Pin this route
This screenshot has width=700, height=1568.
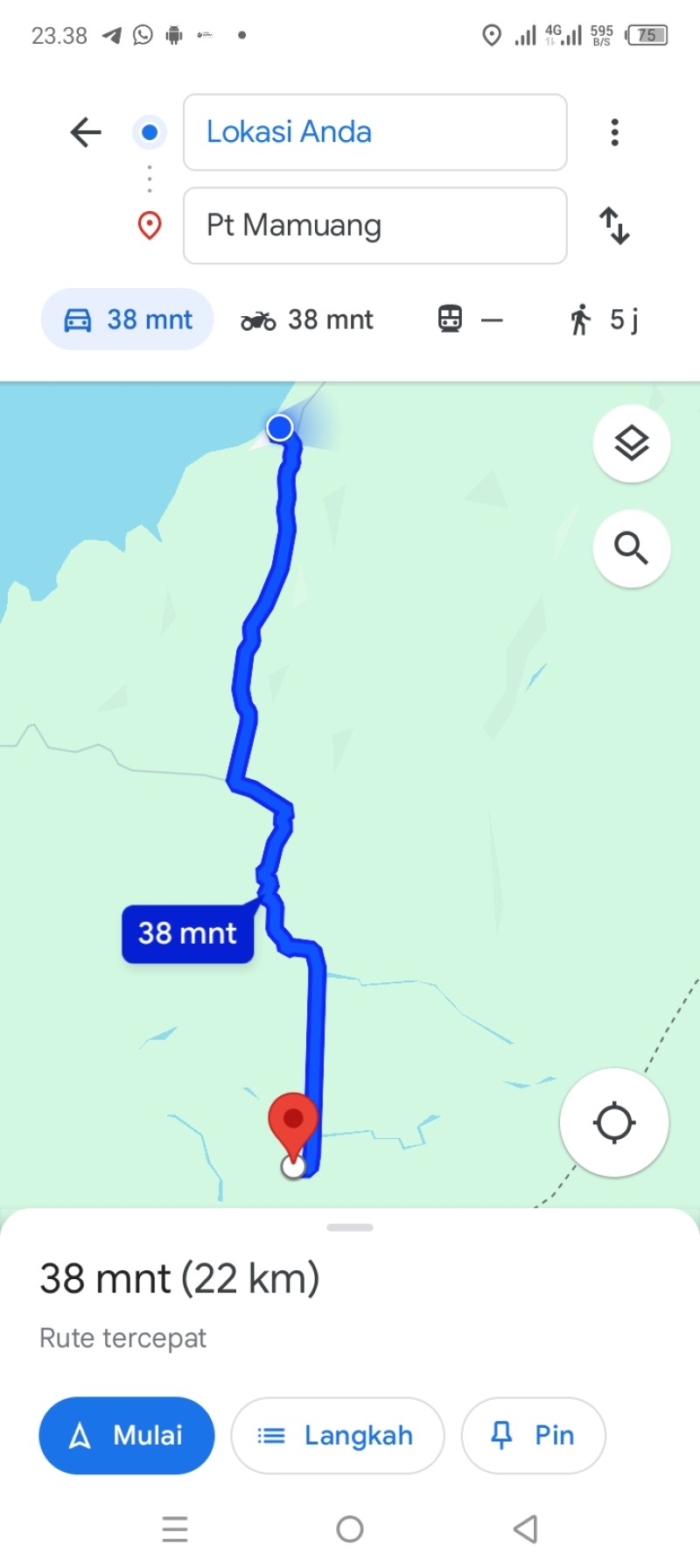533,1435
